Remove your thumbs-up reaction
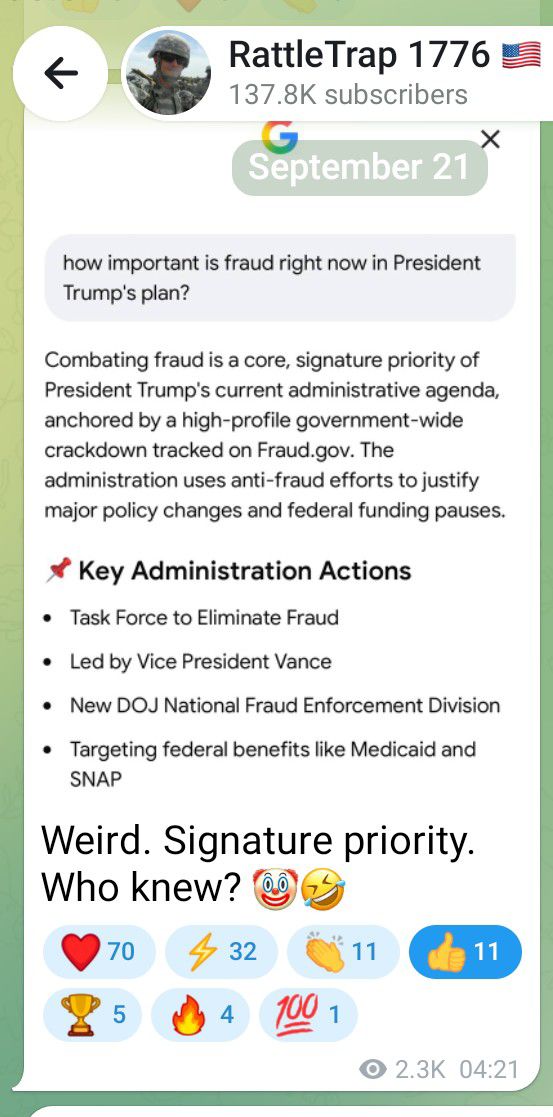 pyautogui.click(x=465, y=951)
